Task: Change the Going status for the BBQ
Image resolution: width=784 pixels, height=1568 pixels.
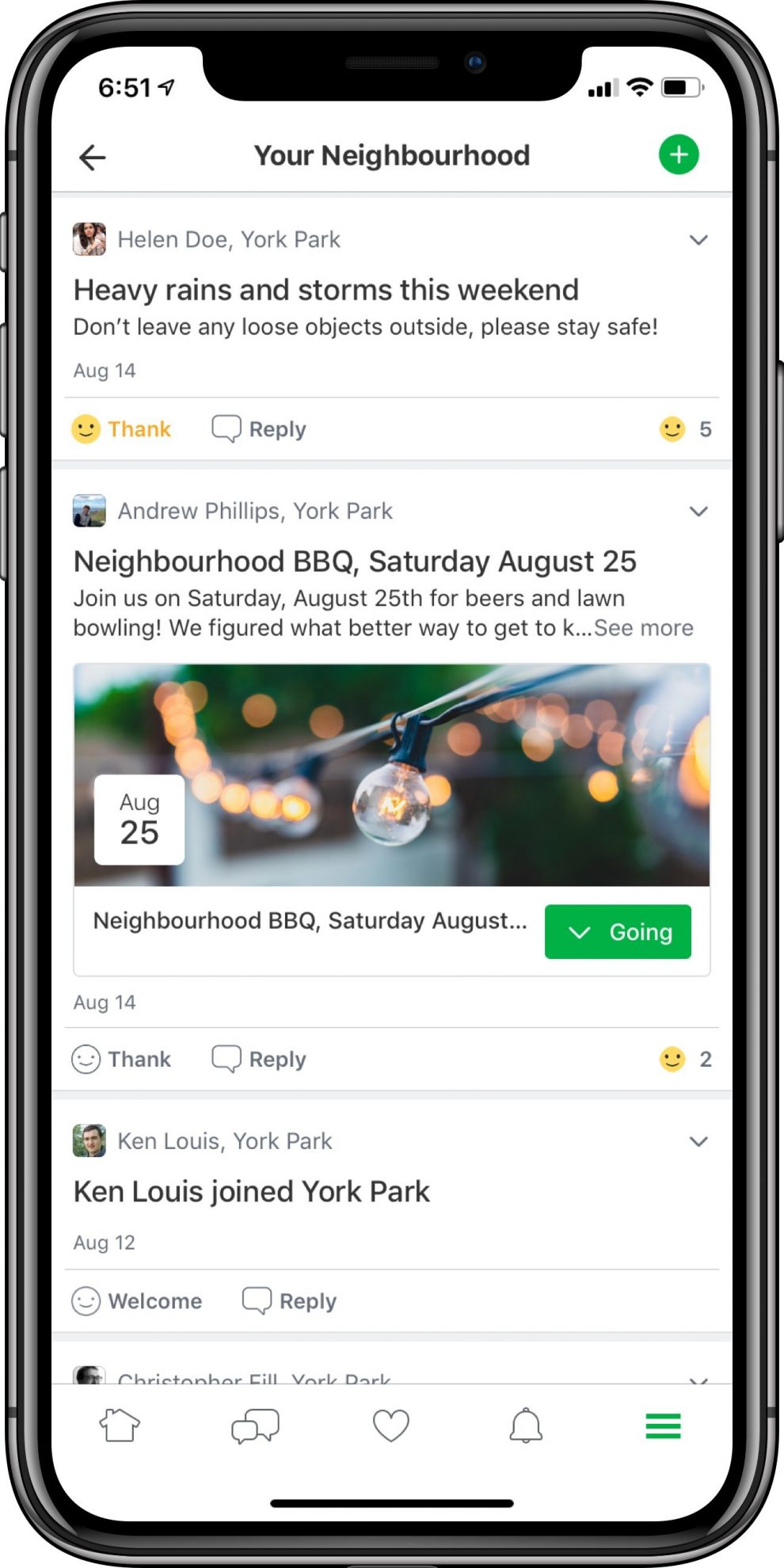Action: 618,932
